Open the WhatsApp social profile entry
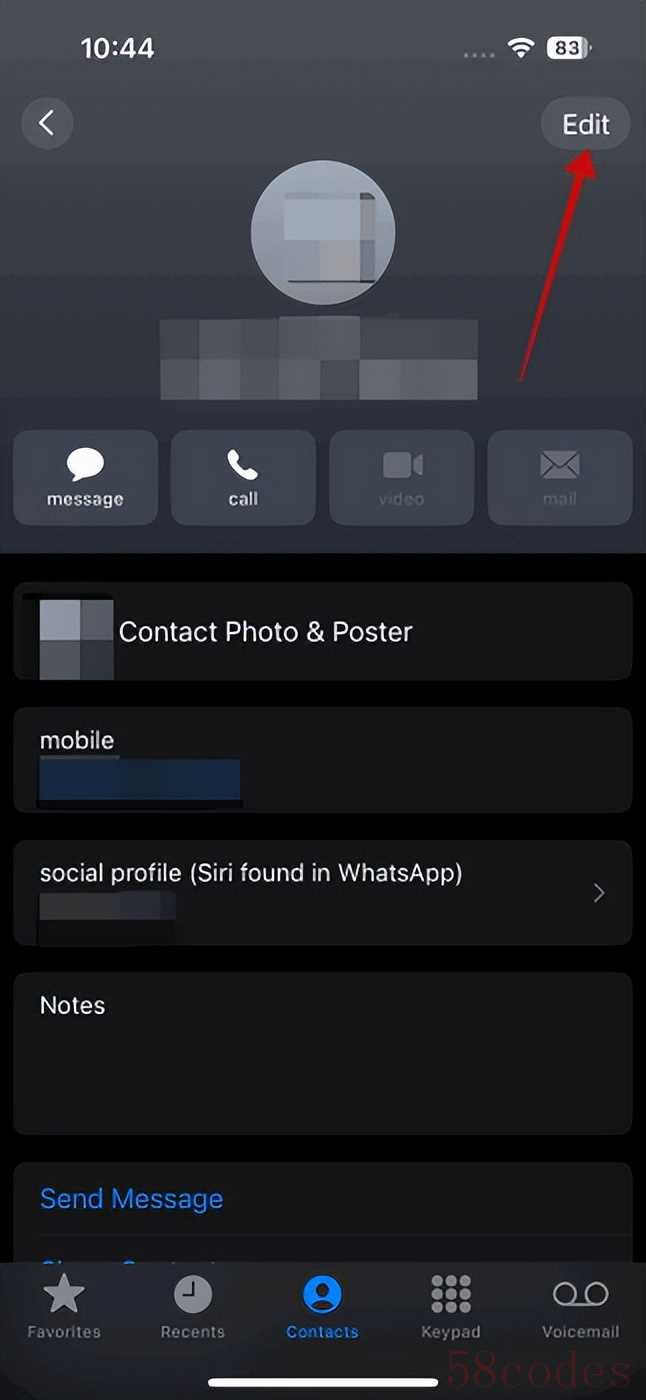 pos(322,892)
